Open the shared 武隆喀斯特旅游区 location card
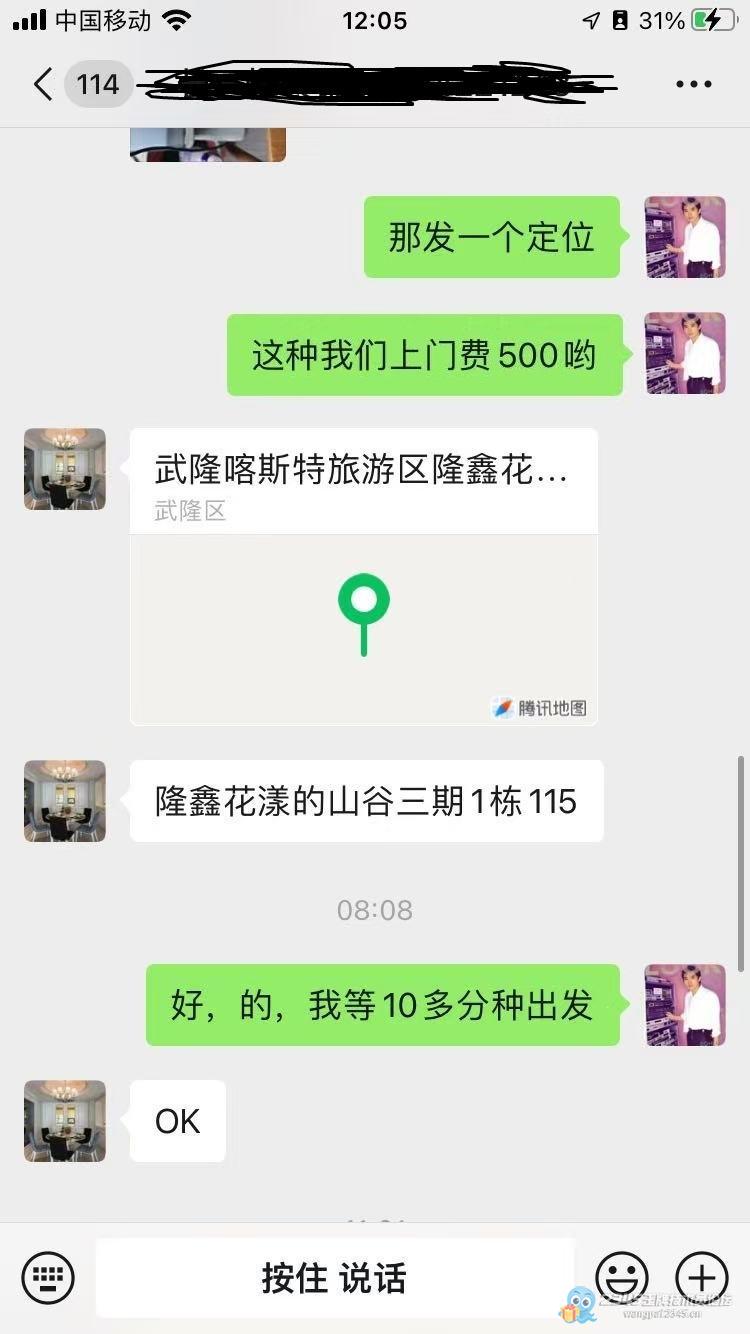This screenshot has width=750, height=1334. pos(364,577)
